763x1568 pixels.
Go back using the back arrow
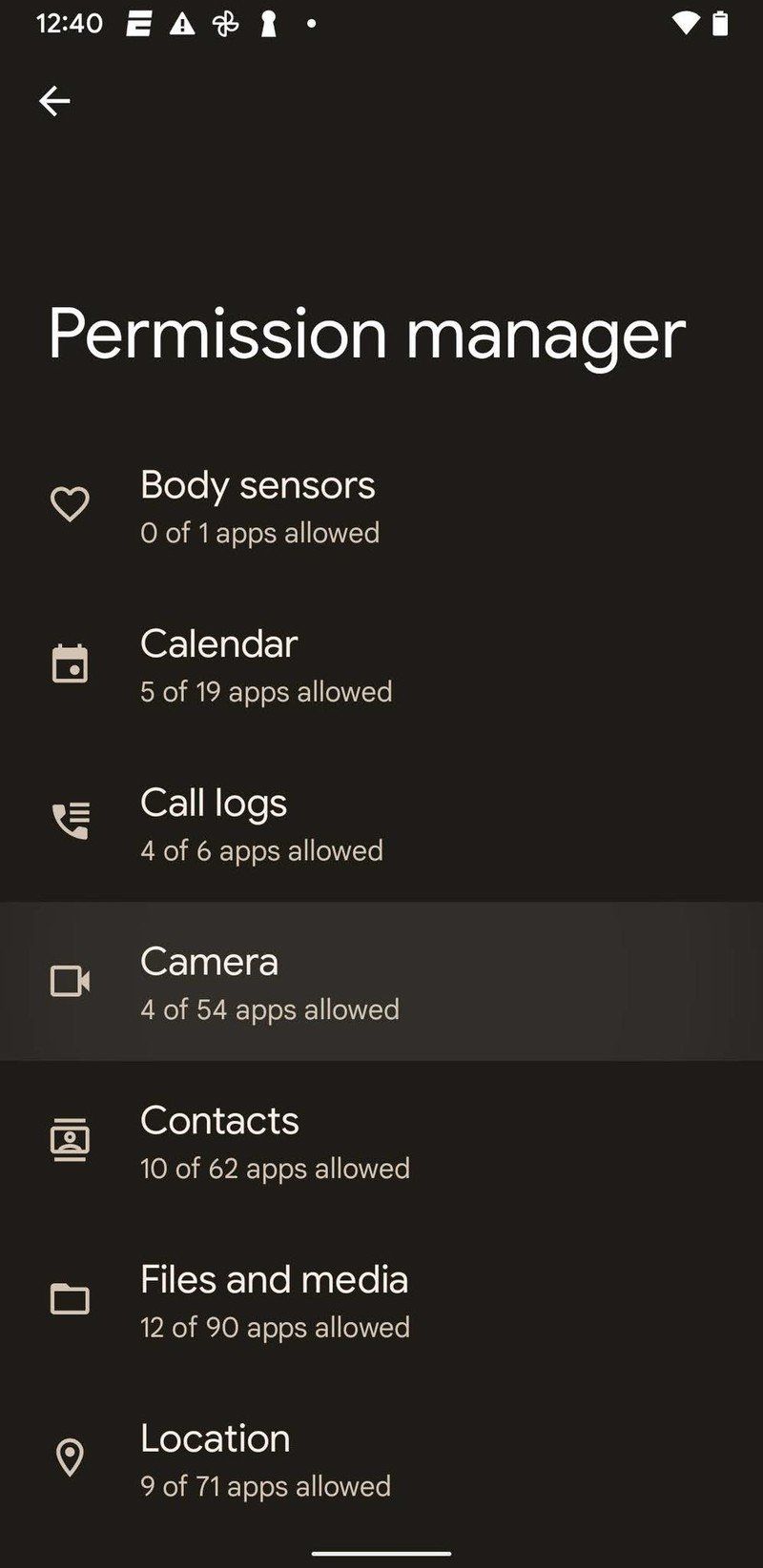click(54, 100)
